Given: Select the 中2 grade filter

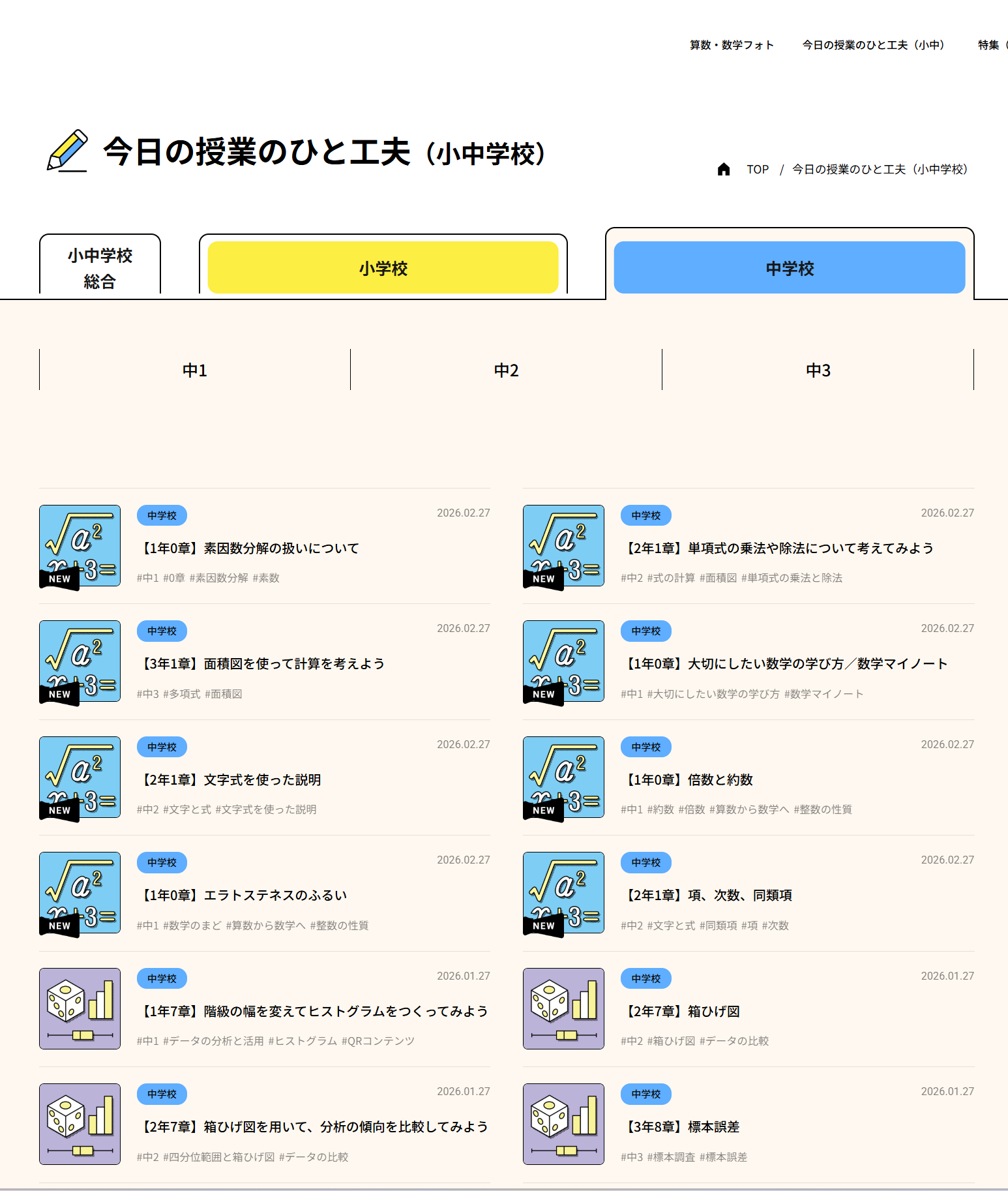Looking at the screenshot, I should pos(507,370).
